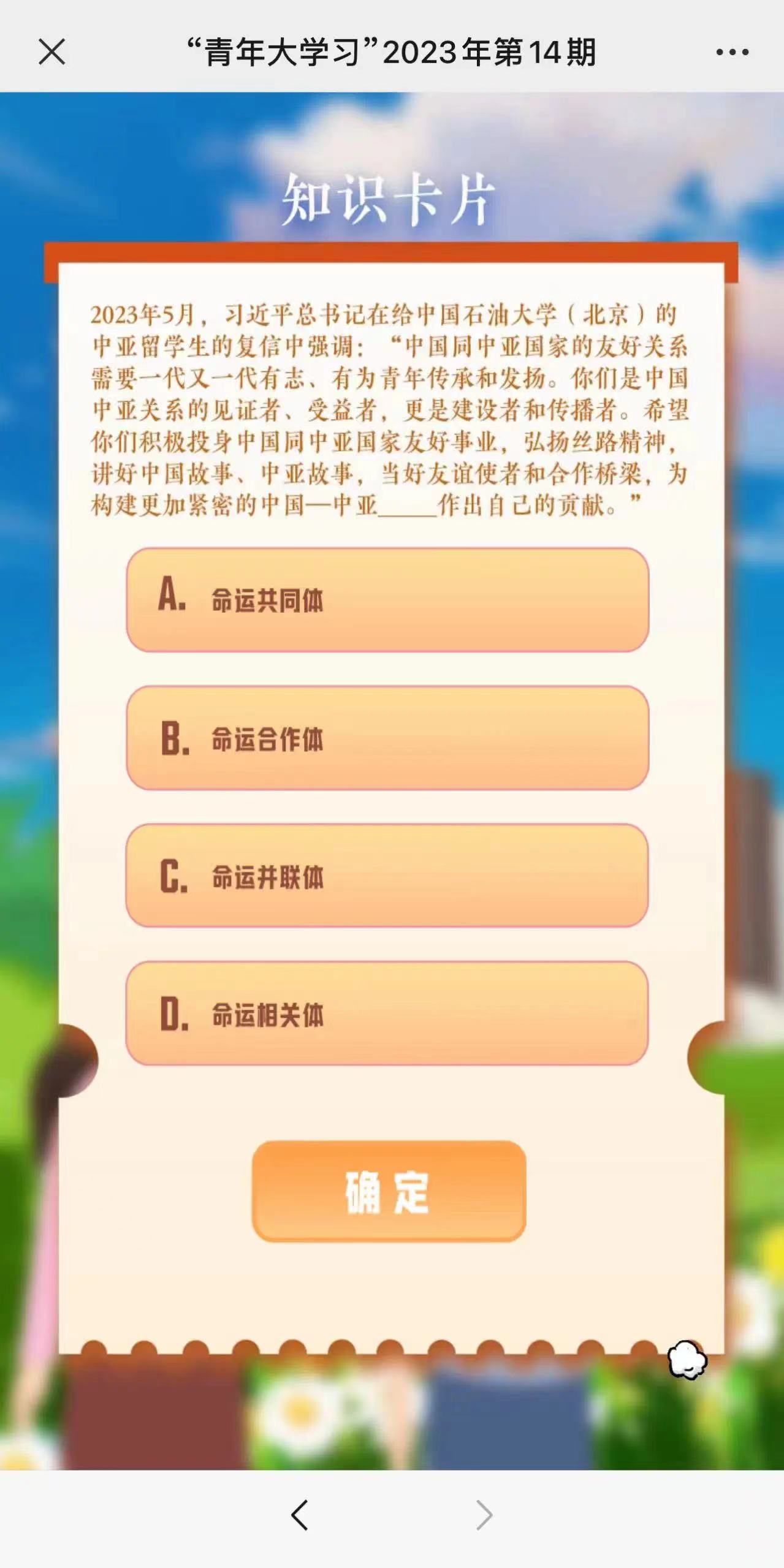The height and width of the screenshot is (1568, 784).
Task: Choose option B. 命运合作体
Action: pos(387,738)
